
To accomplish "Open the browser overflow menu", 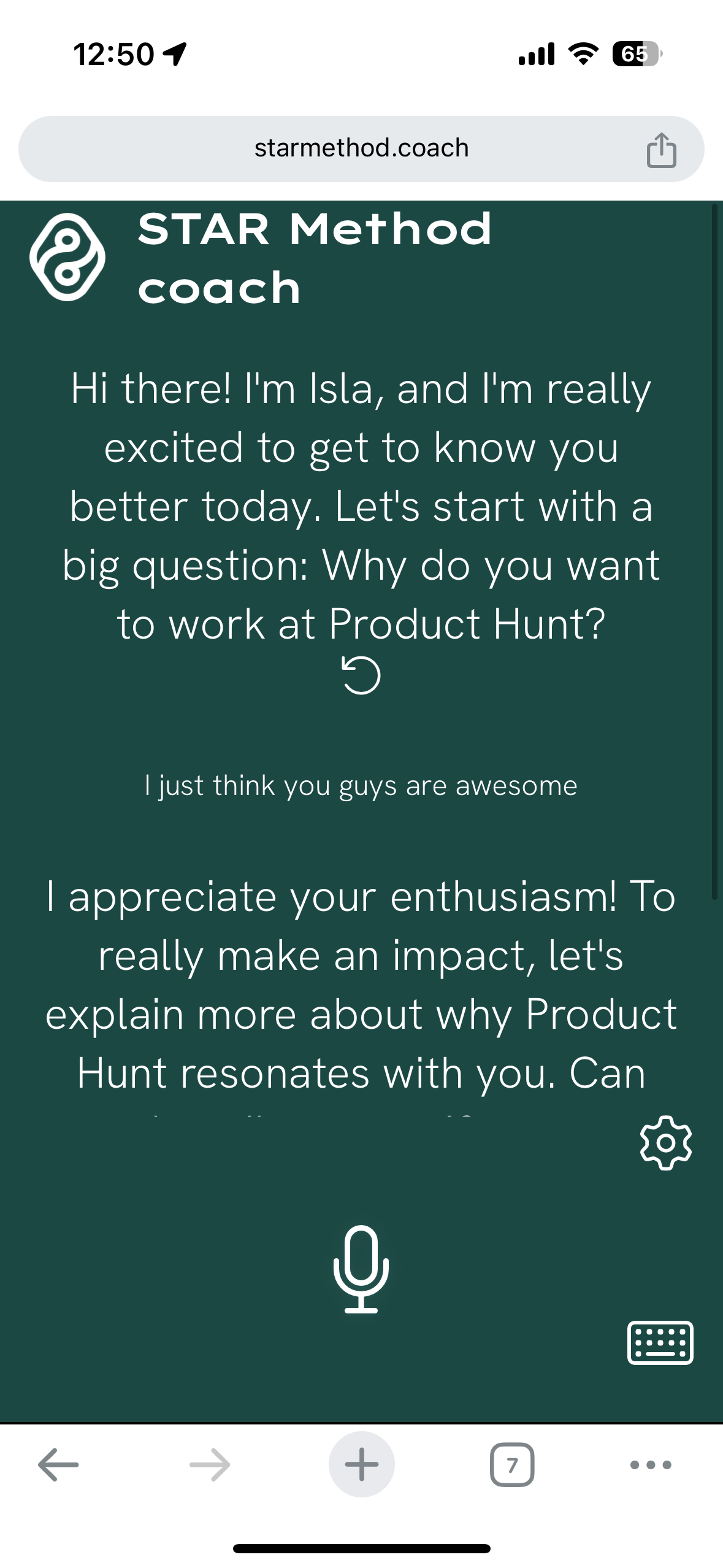I will tap(651, 1464).
